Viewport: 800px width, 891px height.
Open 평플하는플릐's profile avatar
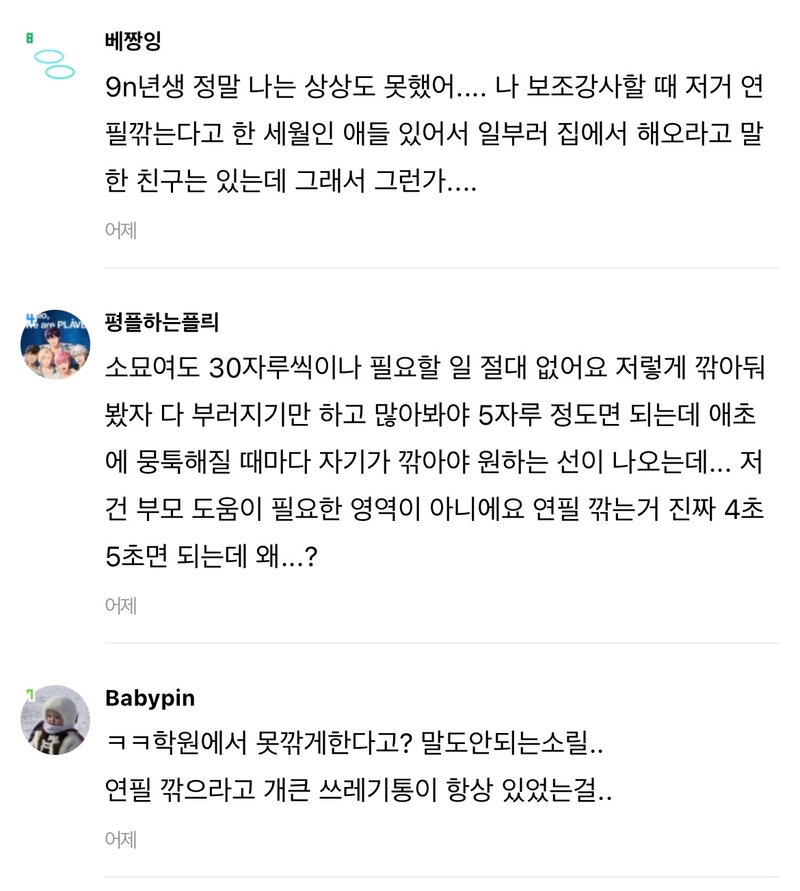click(x=55, y=344)
